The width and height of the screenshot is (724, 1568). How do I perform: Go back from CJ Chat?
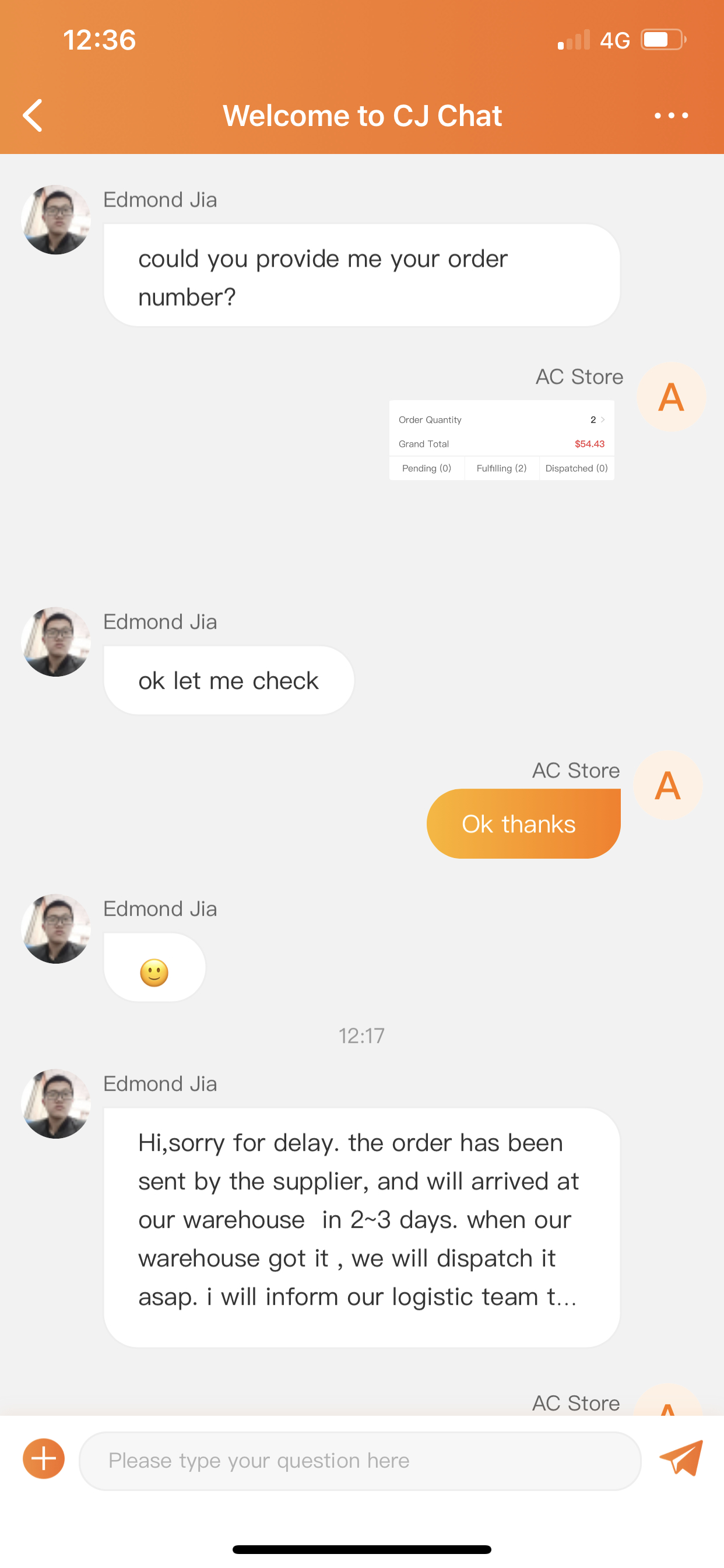[33, 115]
